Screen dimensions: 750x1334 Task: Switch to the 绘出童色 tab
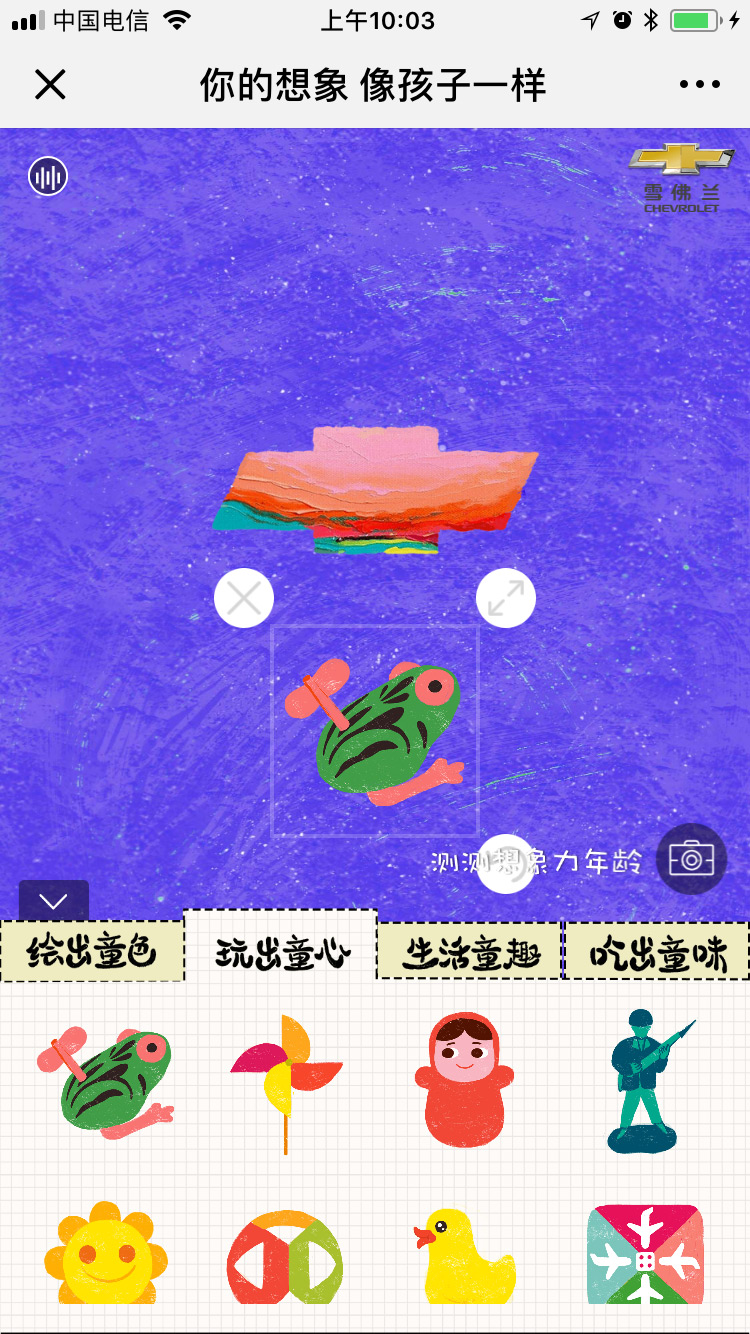pos(92,951)
